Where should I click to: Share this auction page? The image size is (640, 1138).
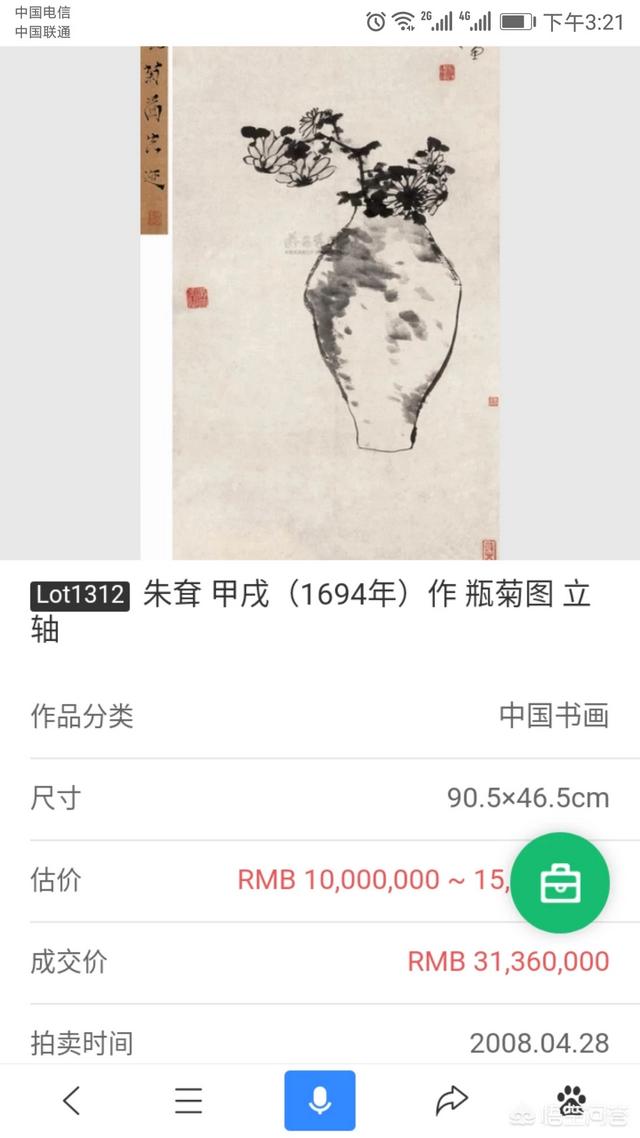pos(451,1100)
